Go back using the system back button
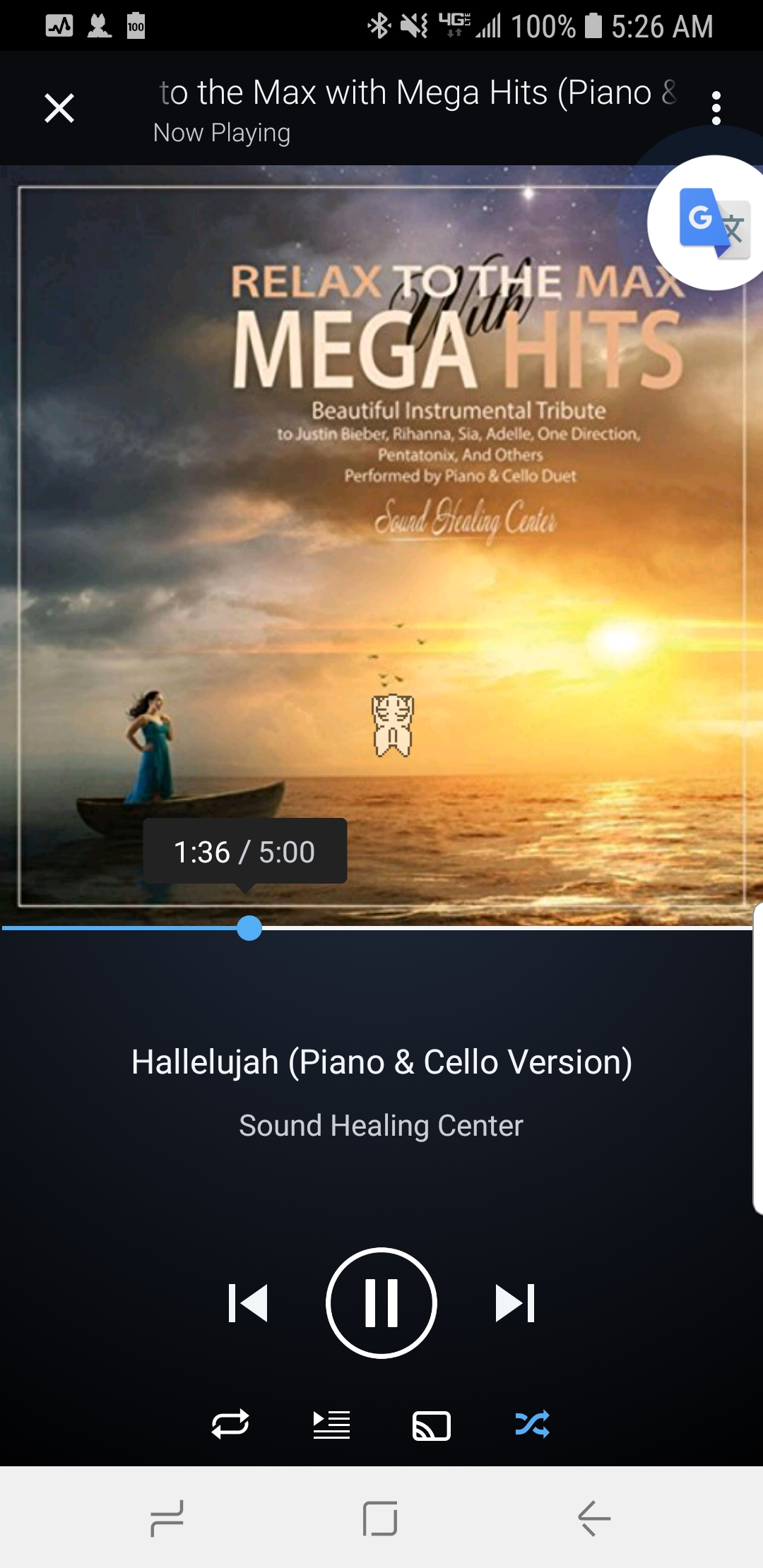The height and width of the screenshot is (1568, 763). (x=593, y=1518)
